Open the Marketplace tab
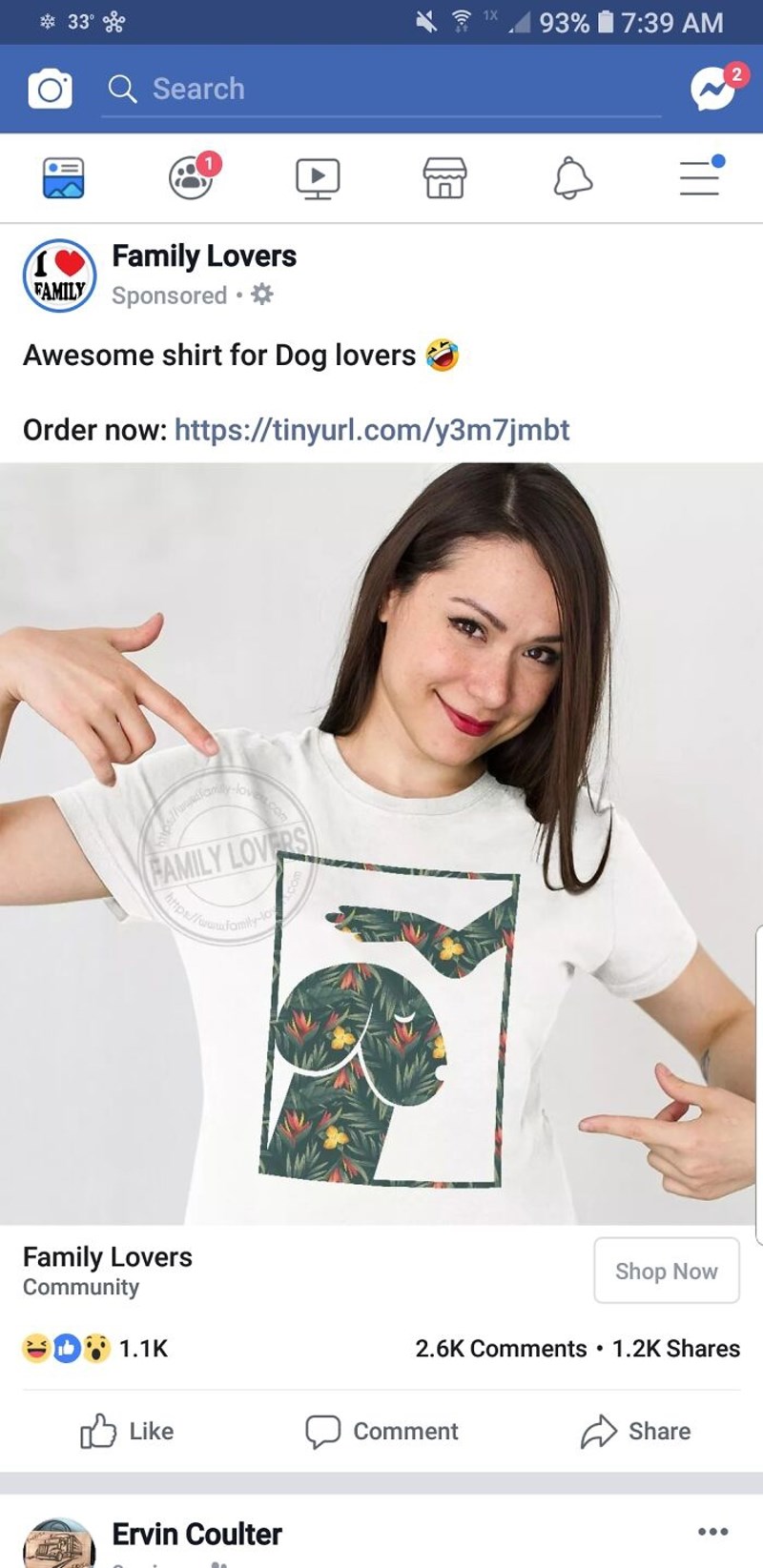The image size is (763, 1568). (x=444, y=177)
